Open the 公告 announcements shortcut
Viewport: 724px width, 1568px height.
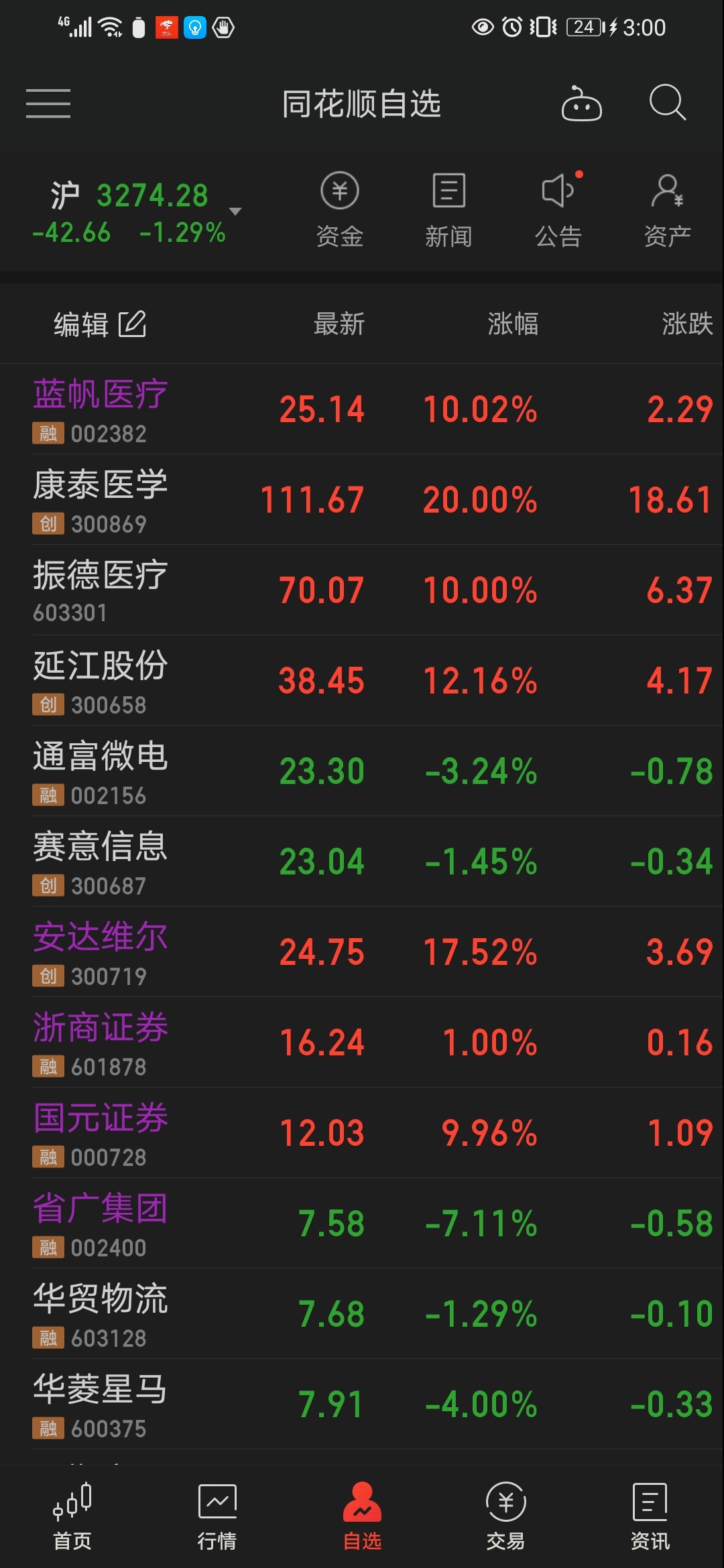(x=558, y=210)
